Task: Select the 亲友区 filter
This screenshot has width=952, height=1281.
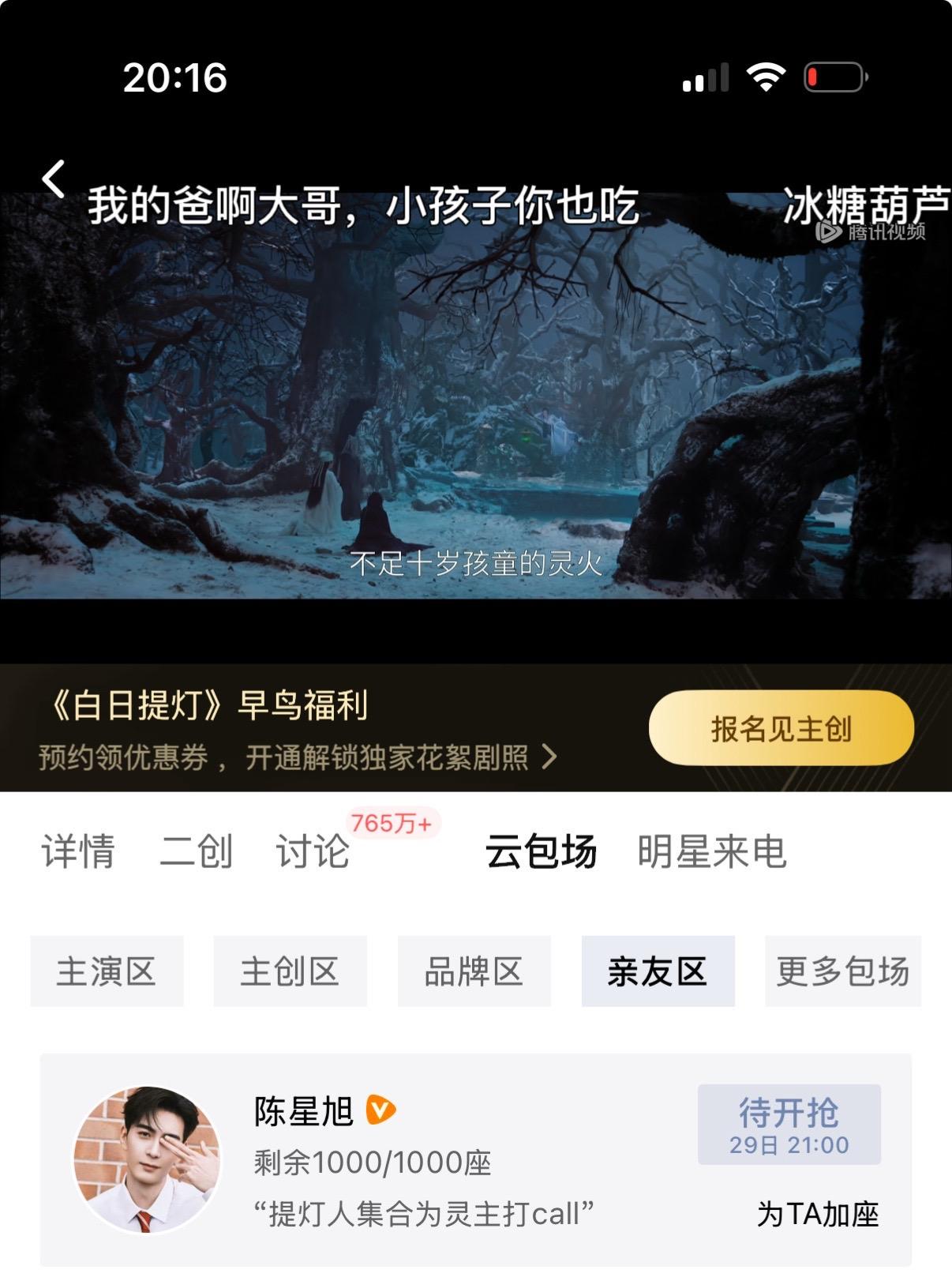Action: tap(659, 972)
